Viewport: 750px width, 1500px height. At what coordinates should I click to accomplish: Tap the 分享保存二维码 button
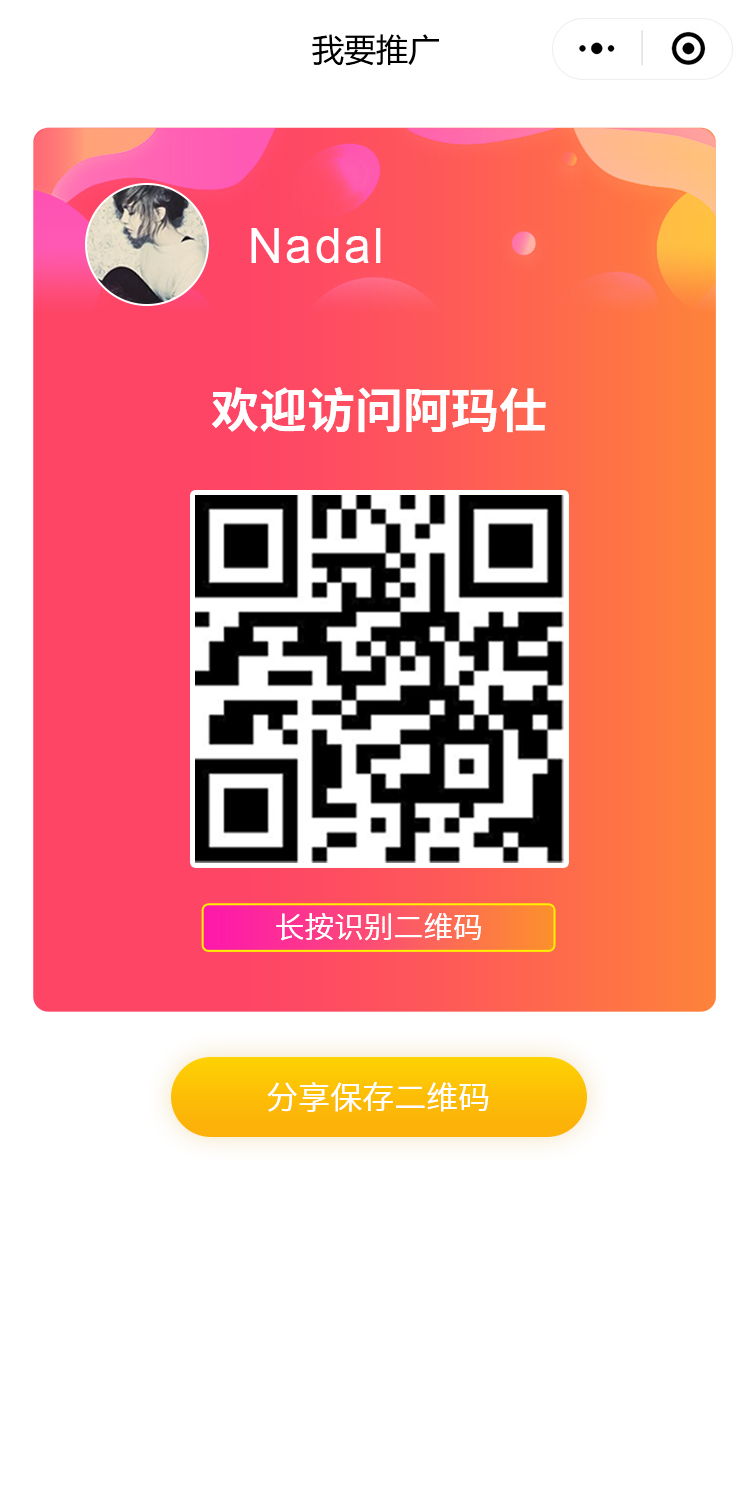(x=378, y=1097)
